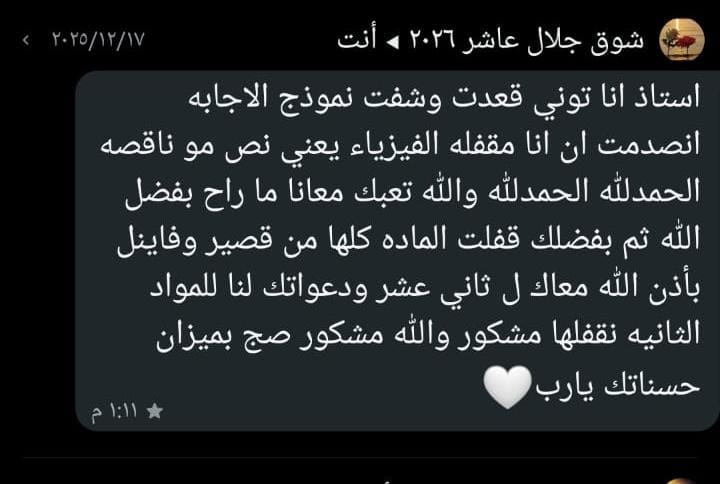Open شوق جلال عاشر profile picture
This screenshot has height=484, width=720.
[x=683, y=40]
